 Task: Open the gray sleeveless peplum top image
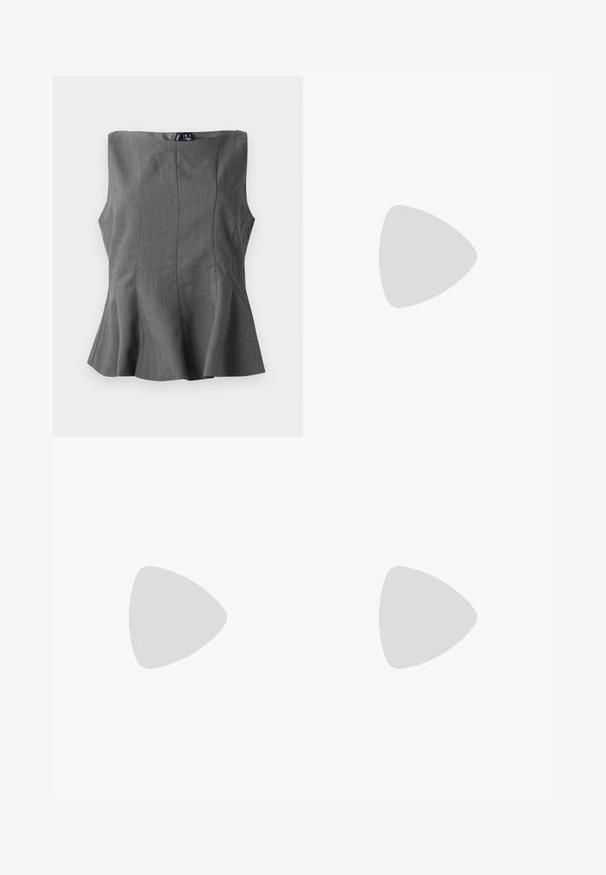(177, 256)
